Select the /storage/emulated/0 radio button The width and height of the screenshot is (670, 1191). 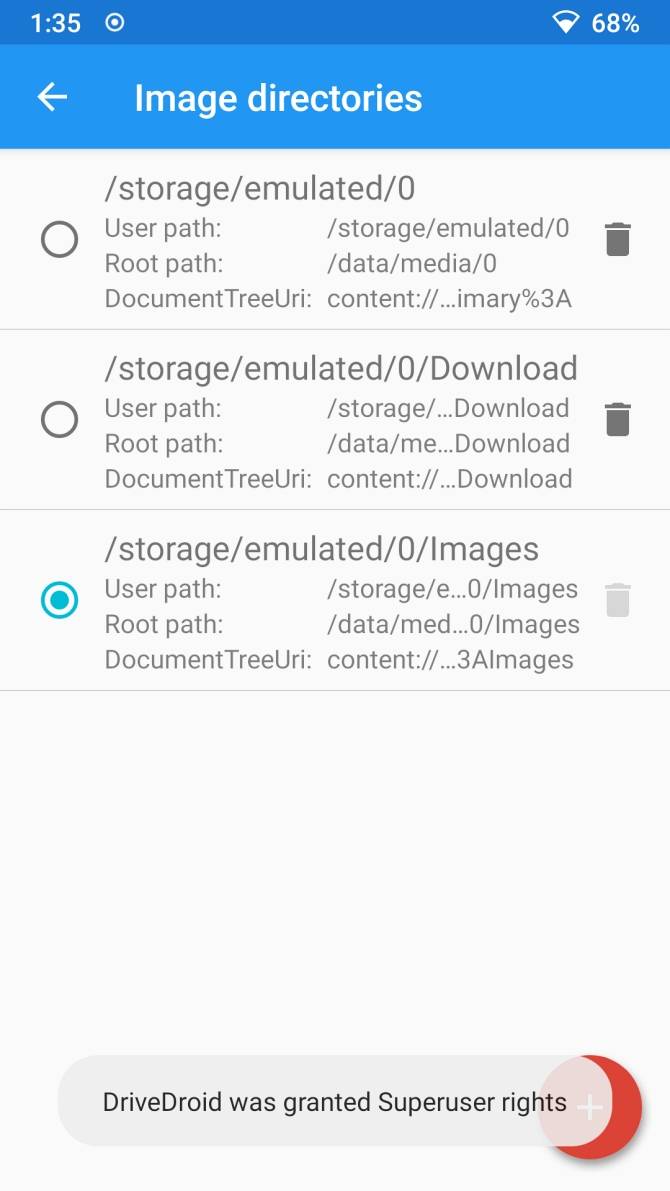[x=59, y=240]
